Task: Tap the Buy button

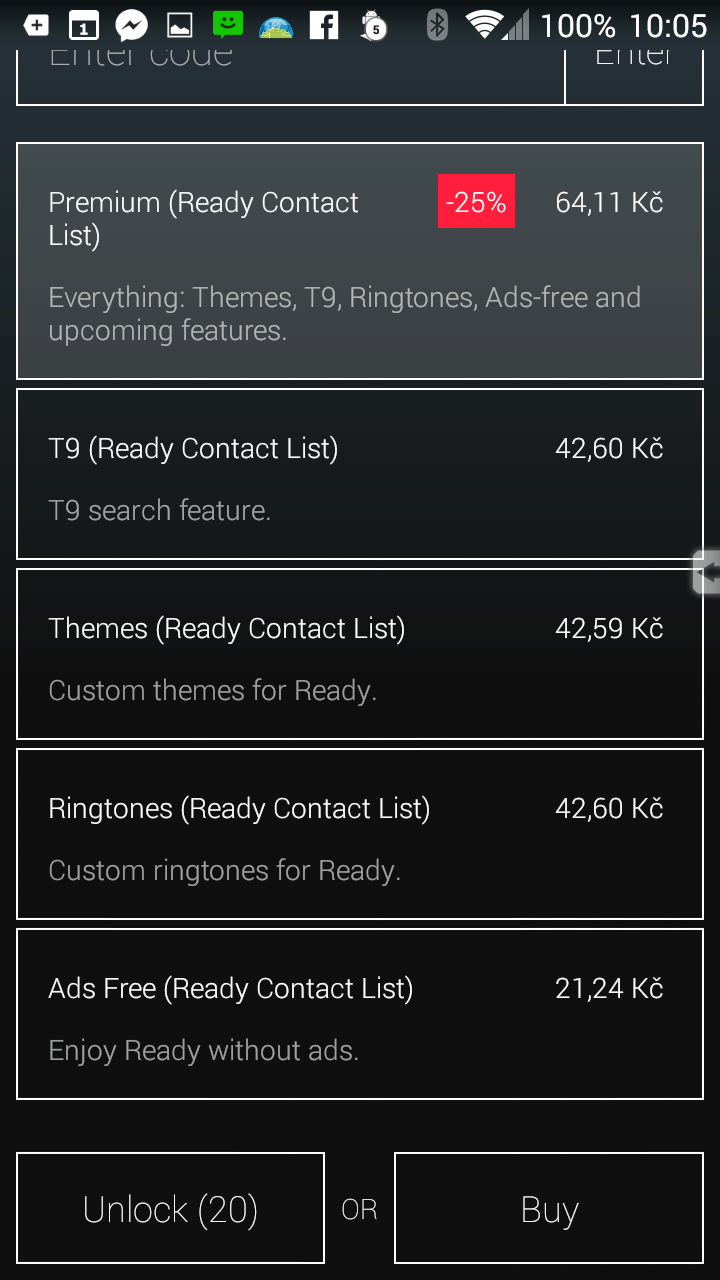Action: pyautogui.click(x=549, y=1208)
